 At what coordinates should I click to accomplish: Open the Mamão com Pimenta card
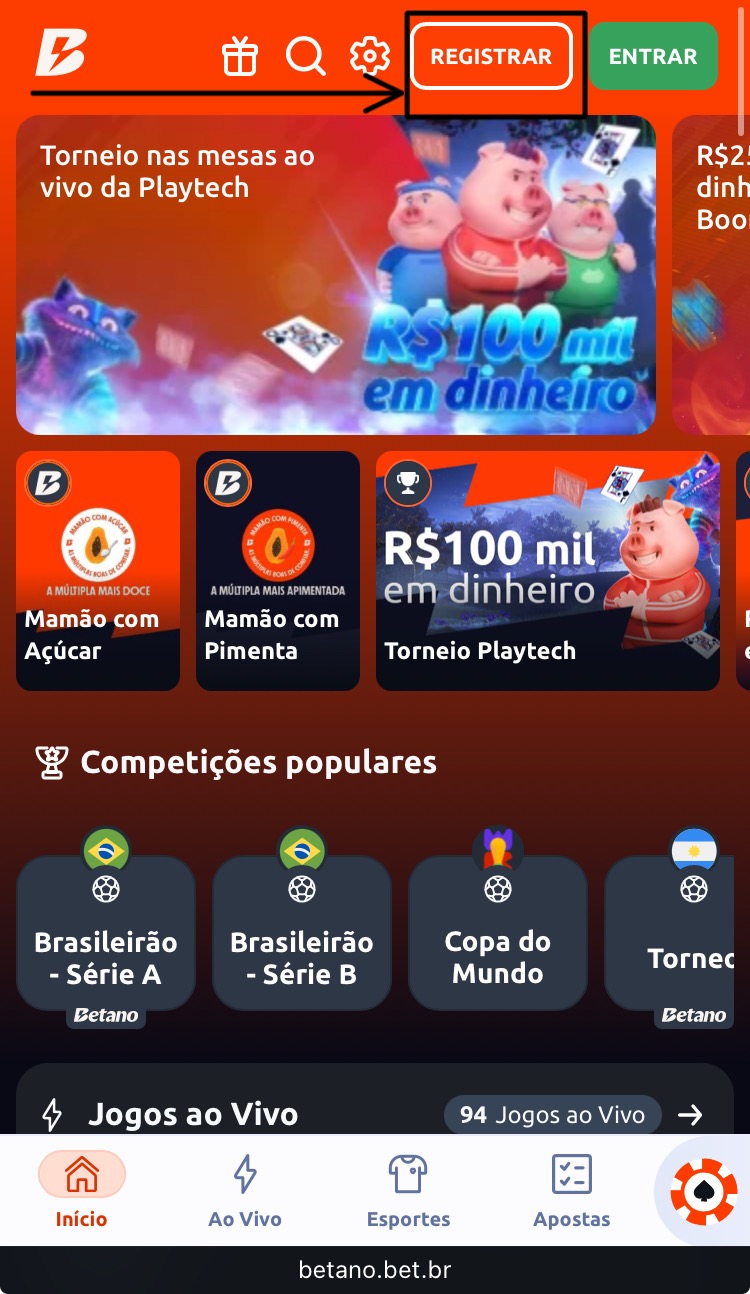pyautogui.click(x=278, y=570)
